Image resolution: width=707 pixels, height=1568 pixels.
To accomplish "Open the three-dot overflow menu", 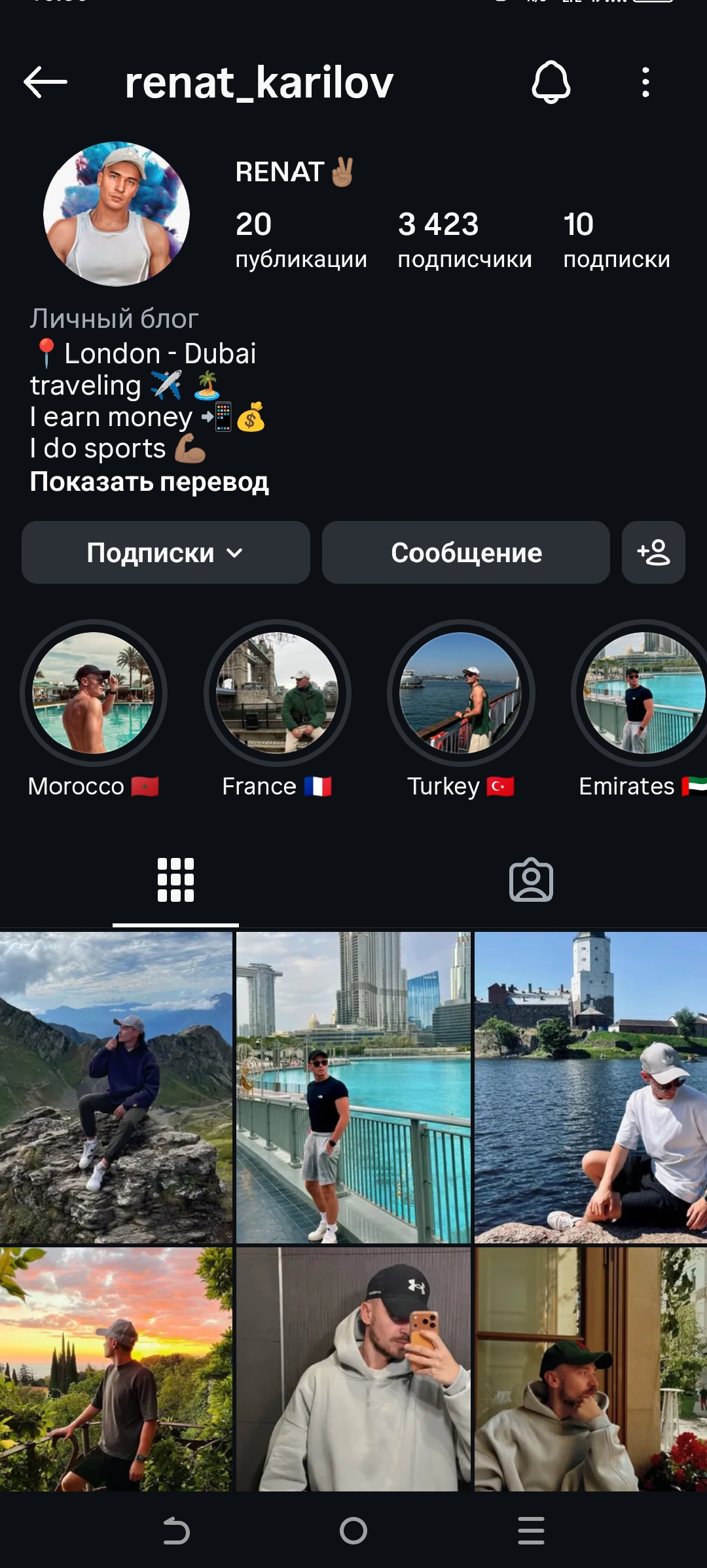I will tap(645, 82).
